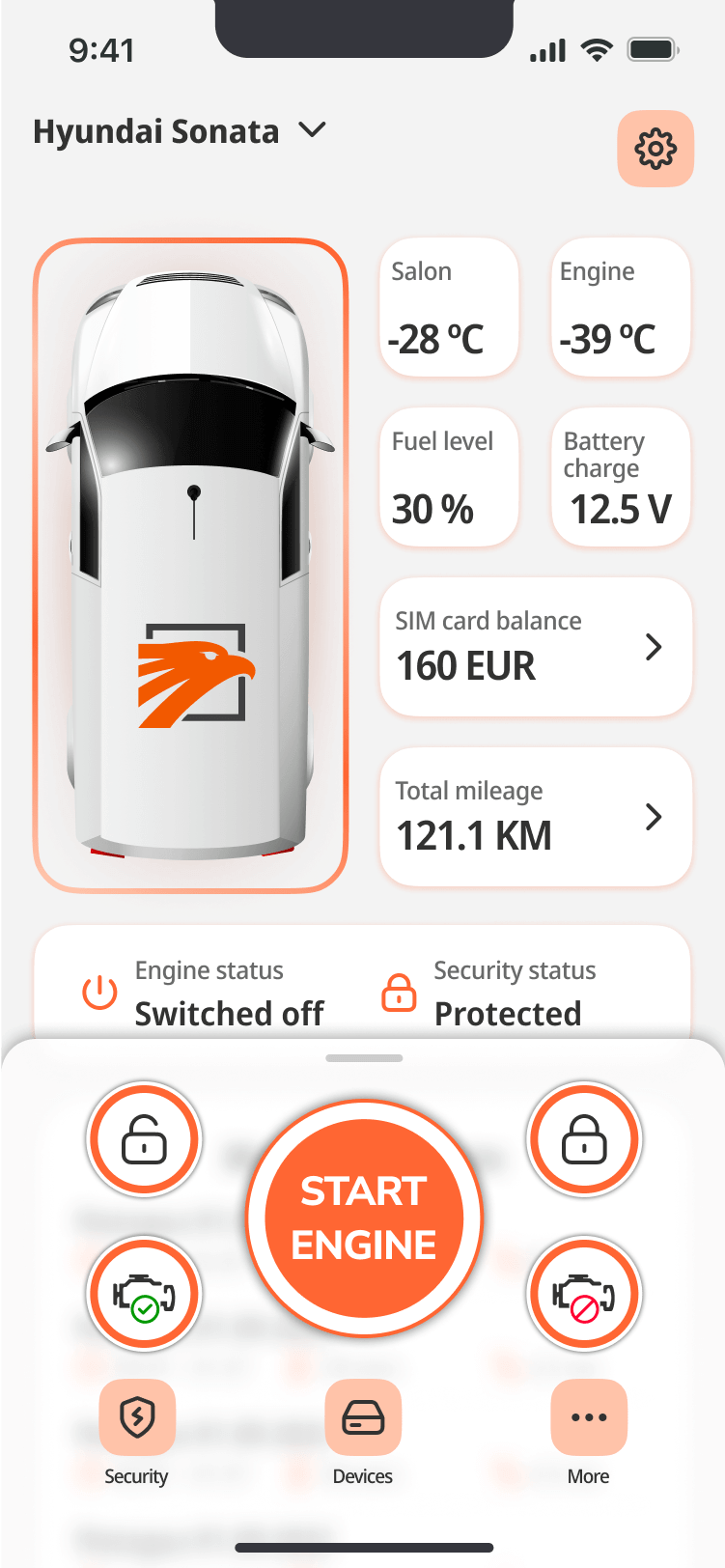This screenshot has height=1568, width=725.
Task: Open the app settings gear
Action: pos(655,149)
